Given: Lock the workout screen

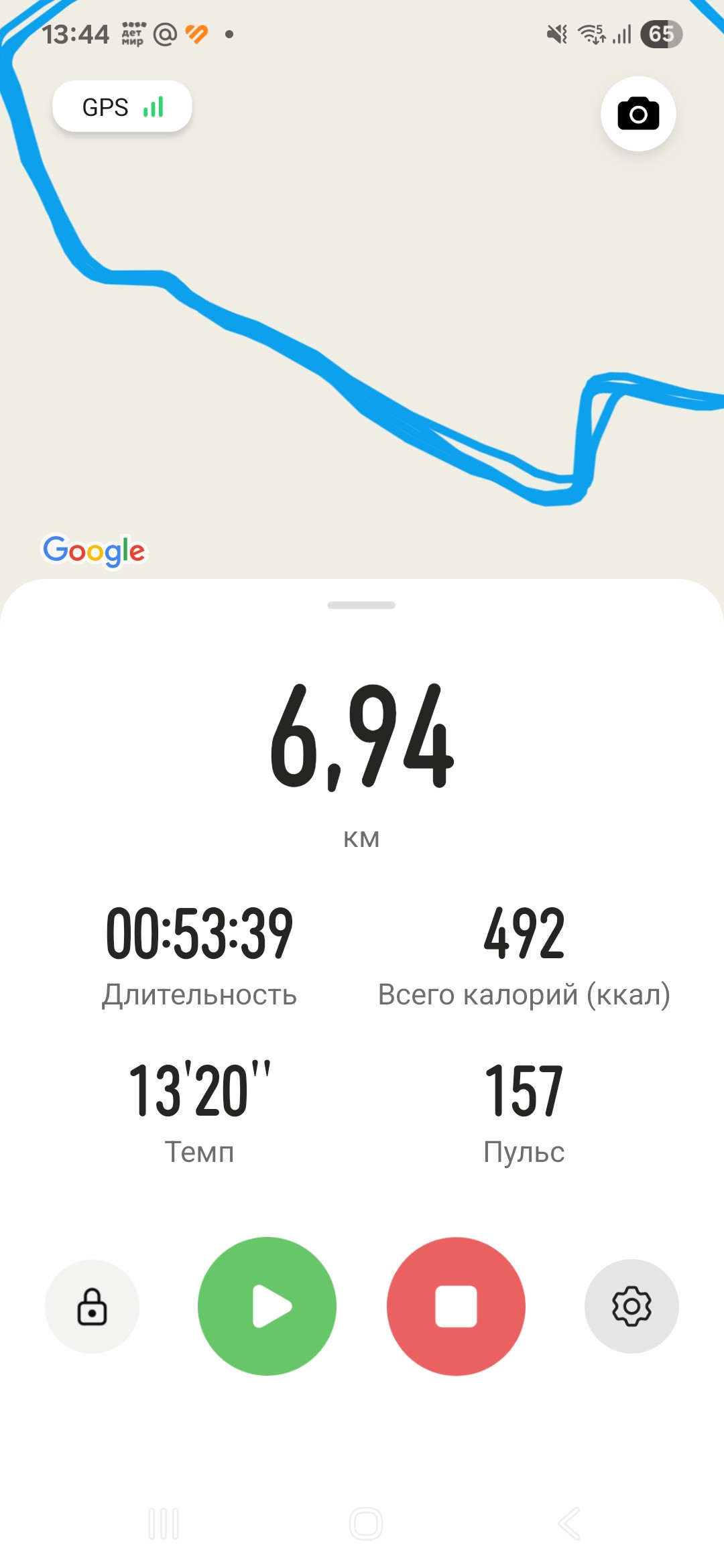Looking at the screenshot, I should coord(92,1306).
